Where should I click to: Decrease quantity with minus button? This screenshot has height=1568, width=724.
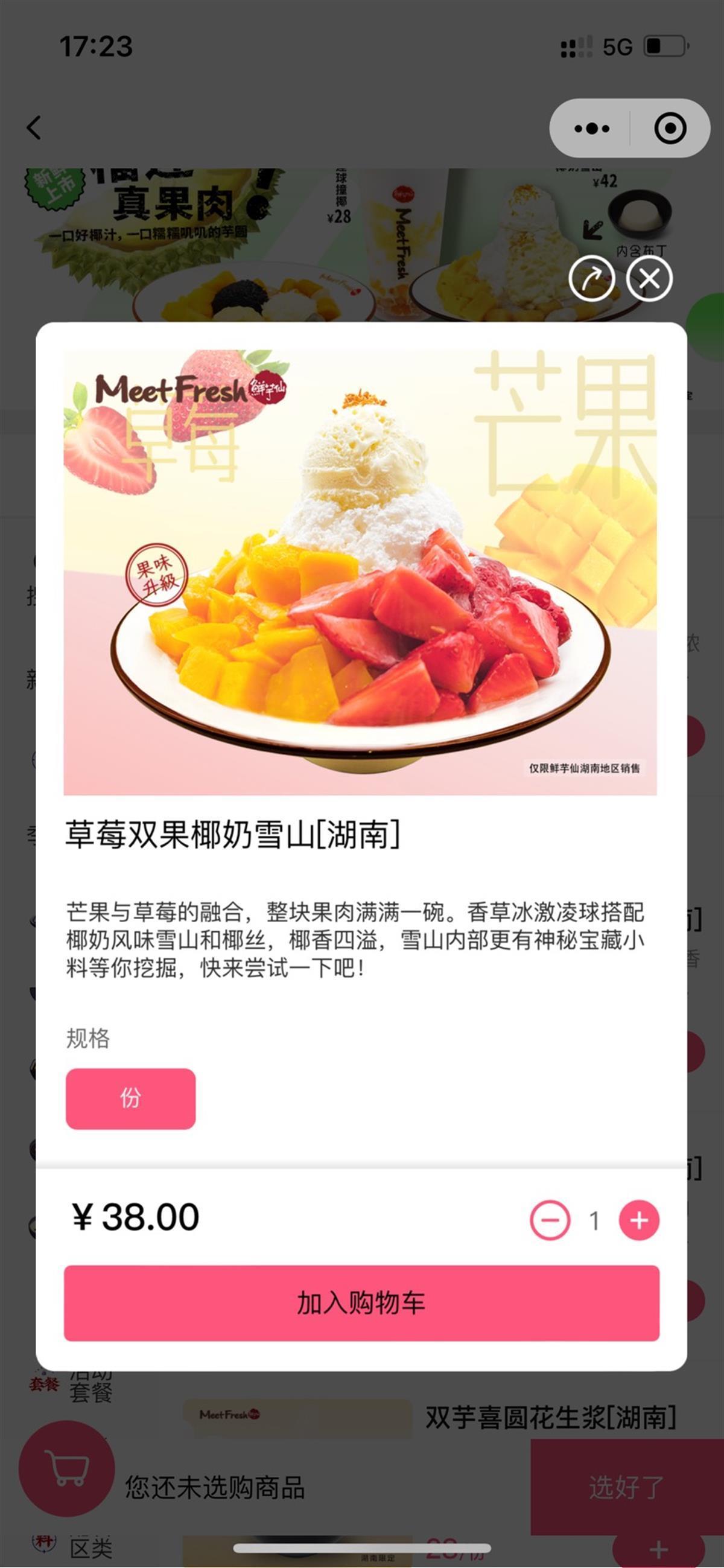click(x=550, y=1220)
